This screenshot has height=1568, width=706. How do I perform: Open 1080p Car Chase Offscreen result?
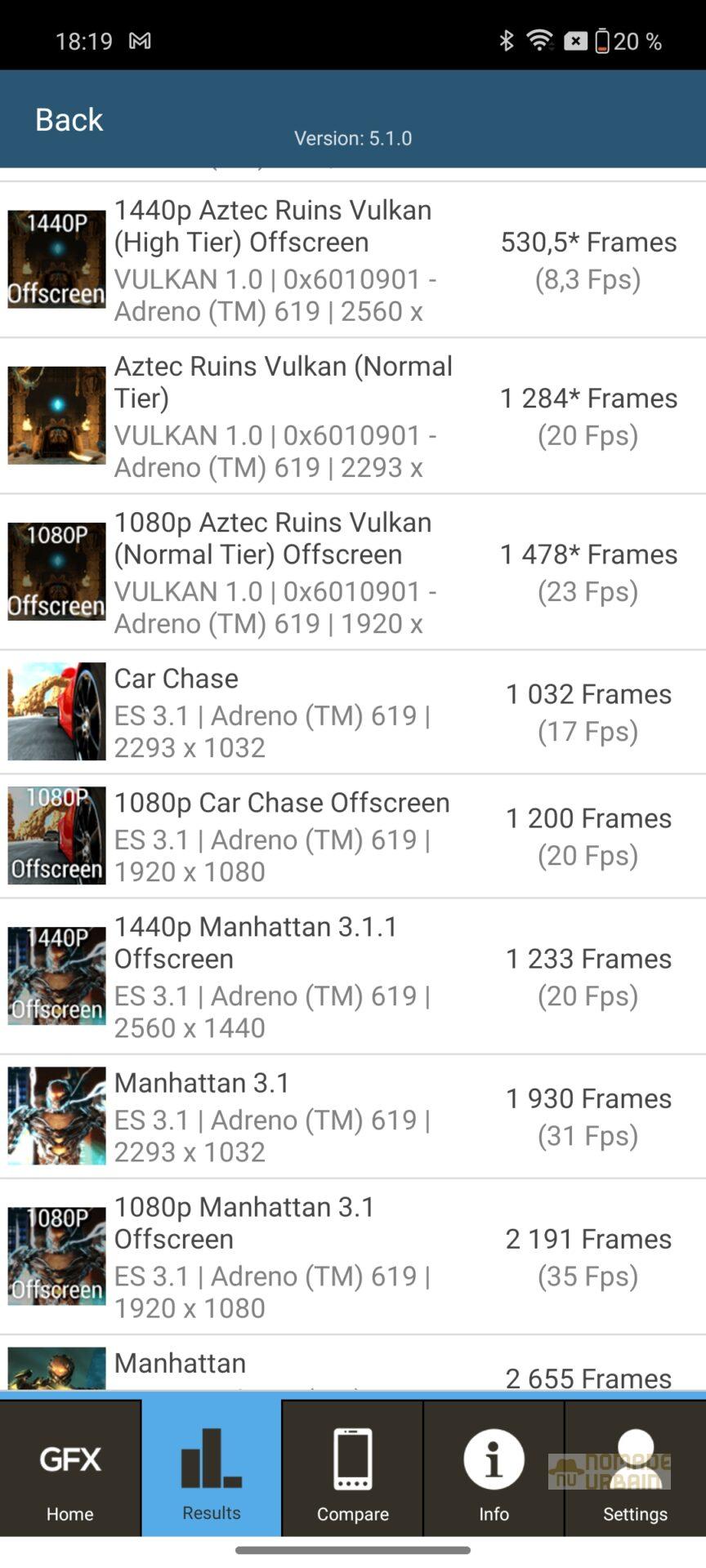point(353,836)
